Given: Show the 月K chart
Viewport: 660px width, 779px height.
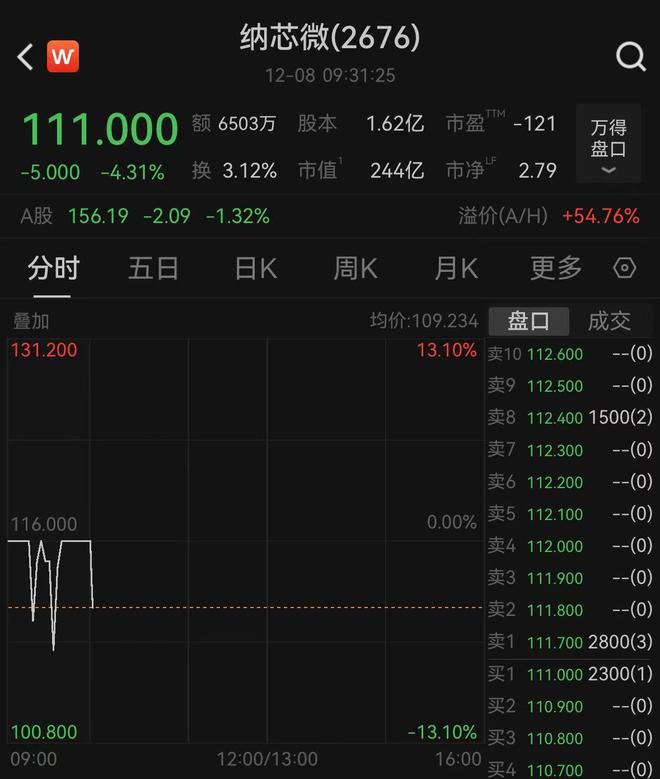Looking at the screenshot, I should click(456, 268).
